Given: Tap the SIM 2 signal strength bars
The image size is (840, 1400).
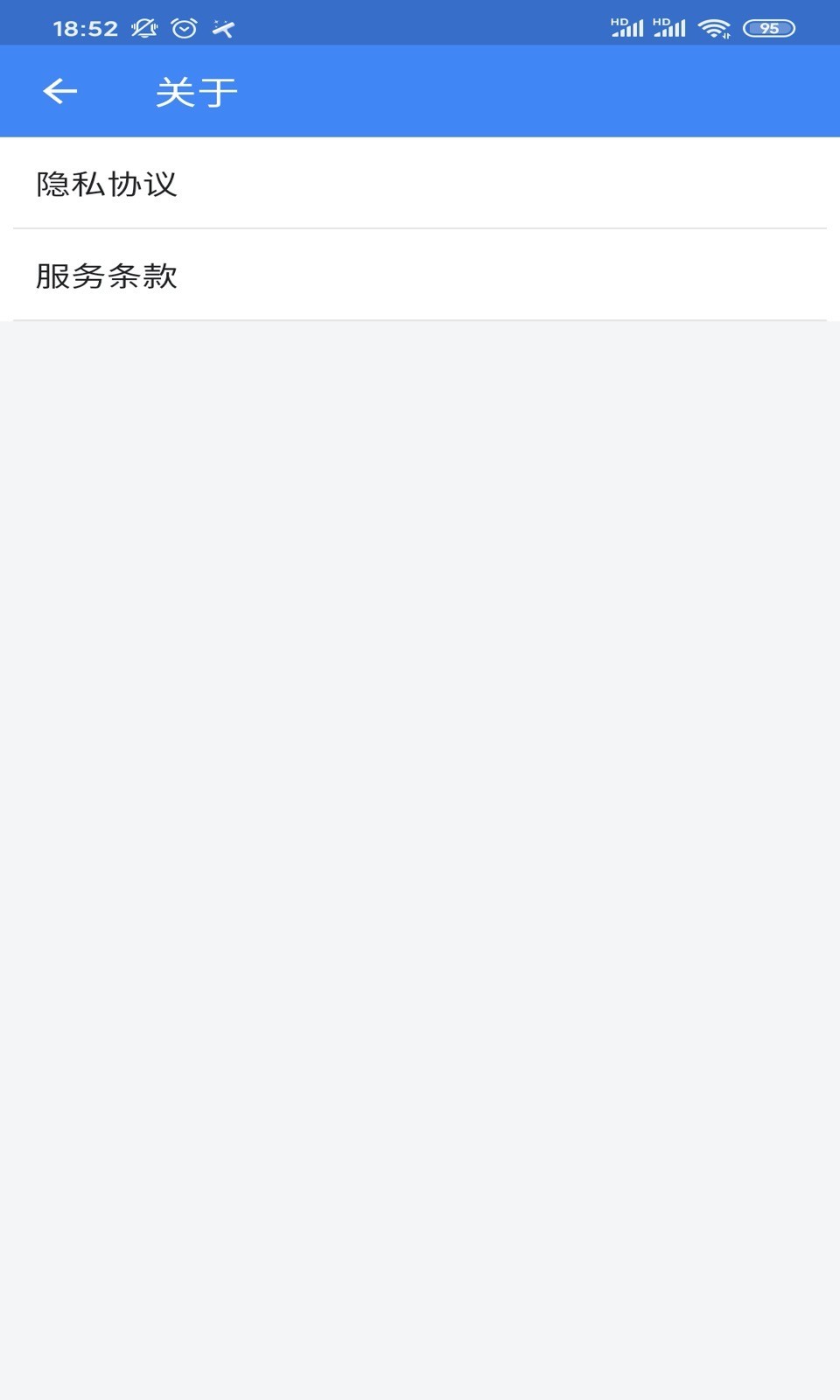Looking at the screenshot, I should click(675, 29).
